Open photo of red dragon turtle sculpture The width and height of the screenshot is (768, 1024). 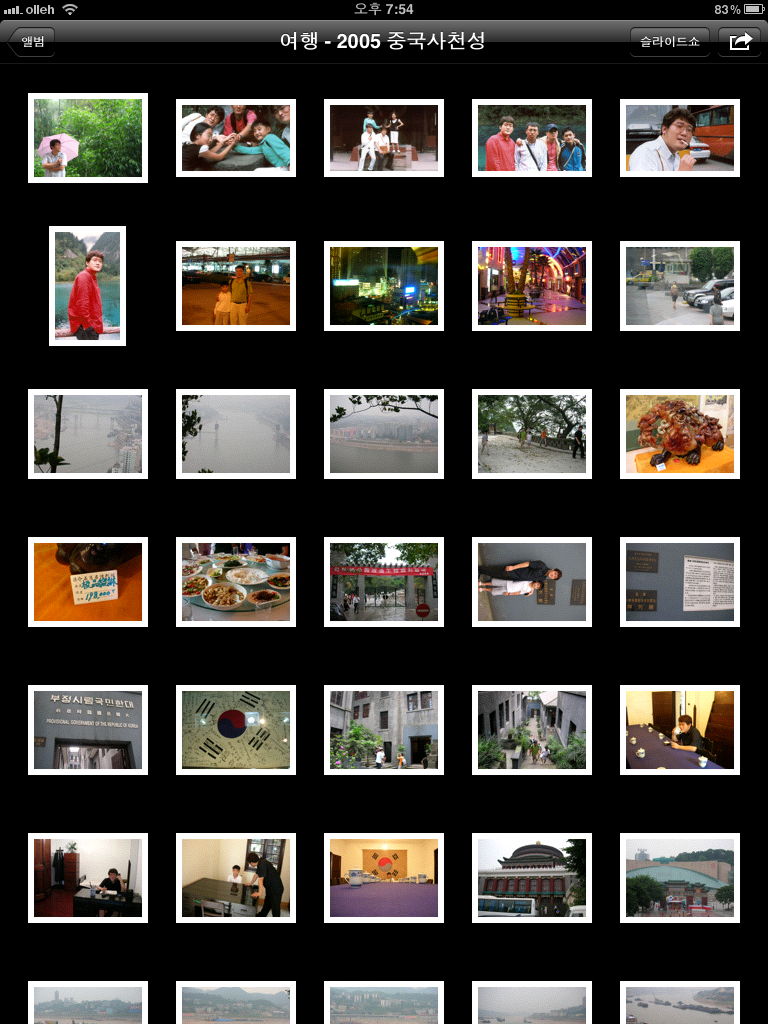(x=680, y=434)
